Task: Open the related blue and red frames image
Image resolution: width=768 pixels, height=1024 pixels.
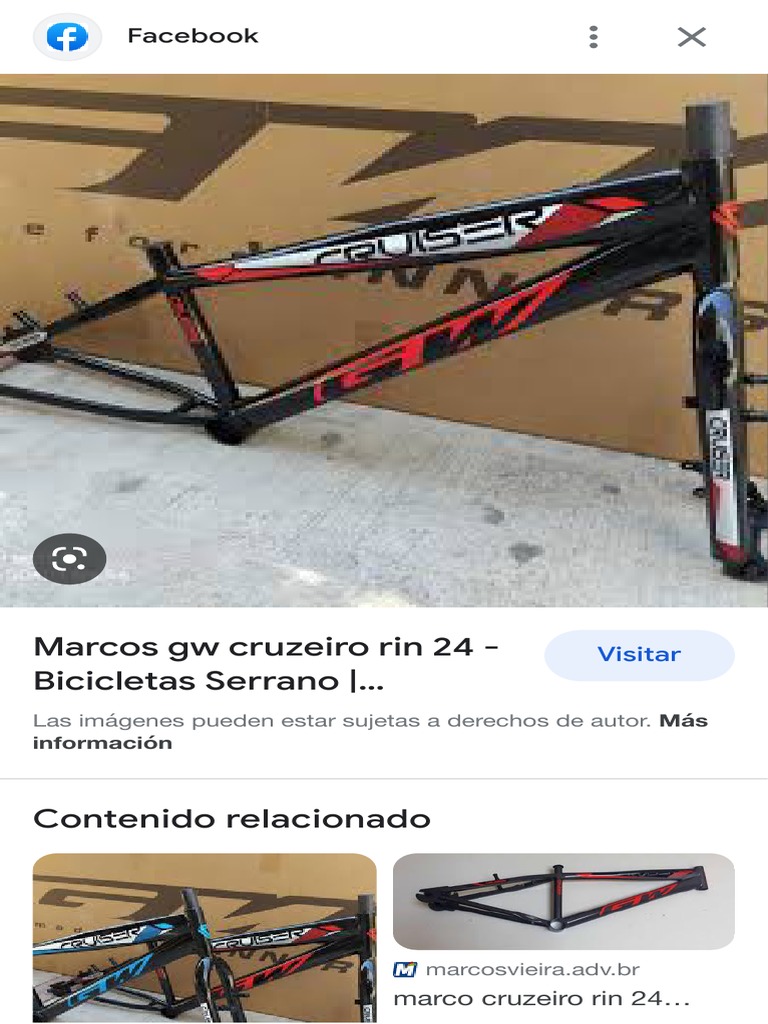Action: coord(204,937)
